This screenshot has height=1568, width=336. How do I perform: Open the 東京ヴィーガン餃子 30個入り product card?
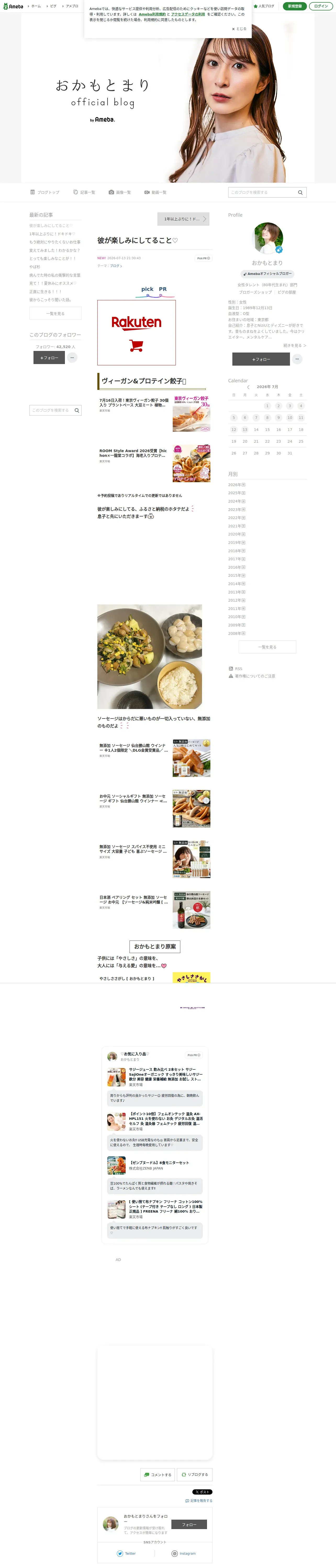pyautogui.click(x=154, y=413)
